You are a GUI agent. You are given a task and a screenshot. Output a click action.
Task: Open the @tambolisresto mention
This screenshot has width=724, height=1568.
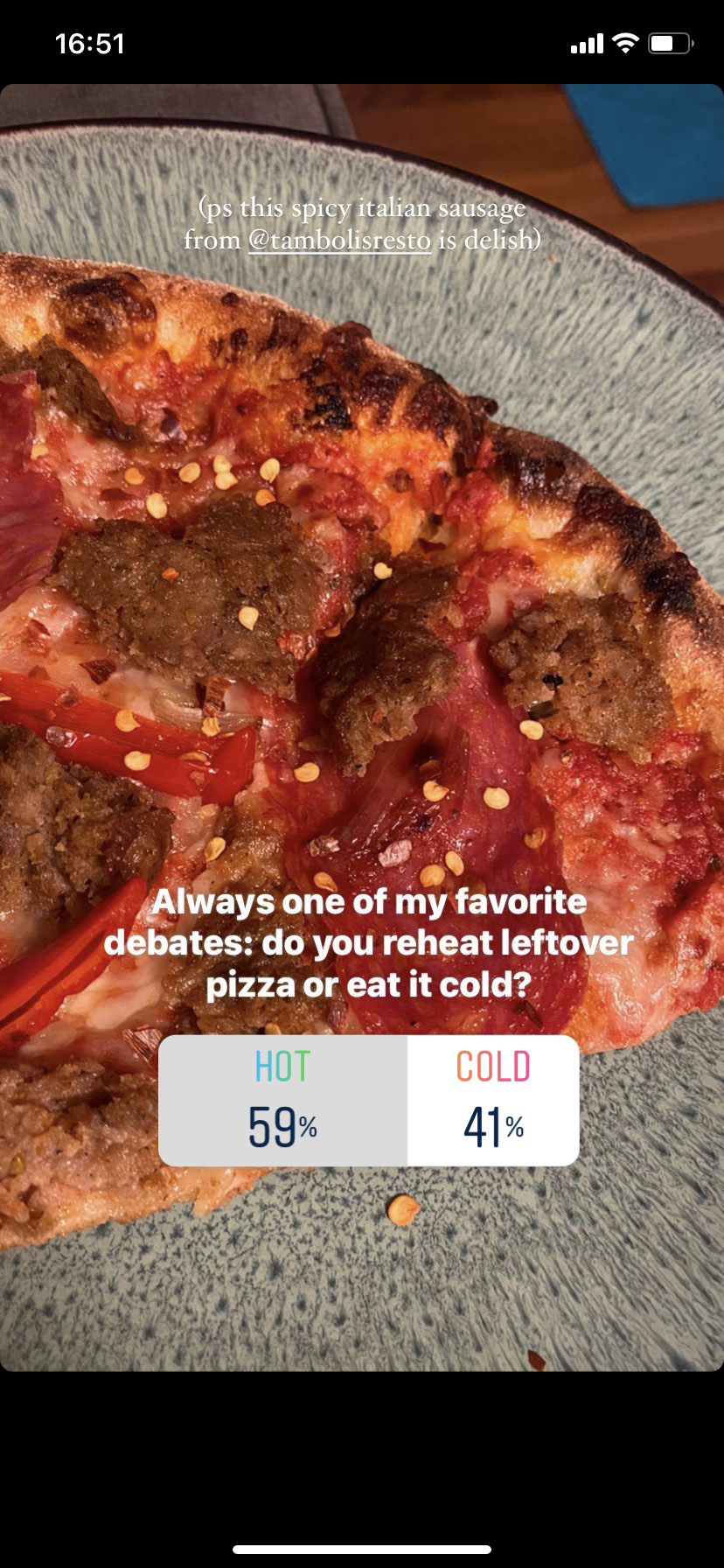click(x=339, y=240)
